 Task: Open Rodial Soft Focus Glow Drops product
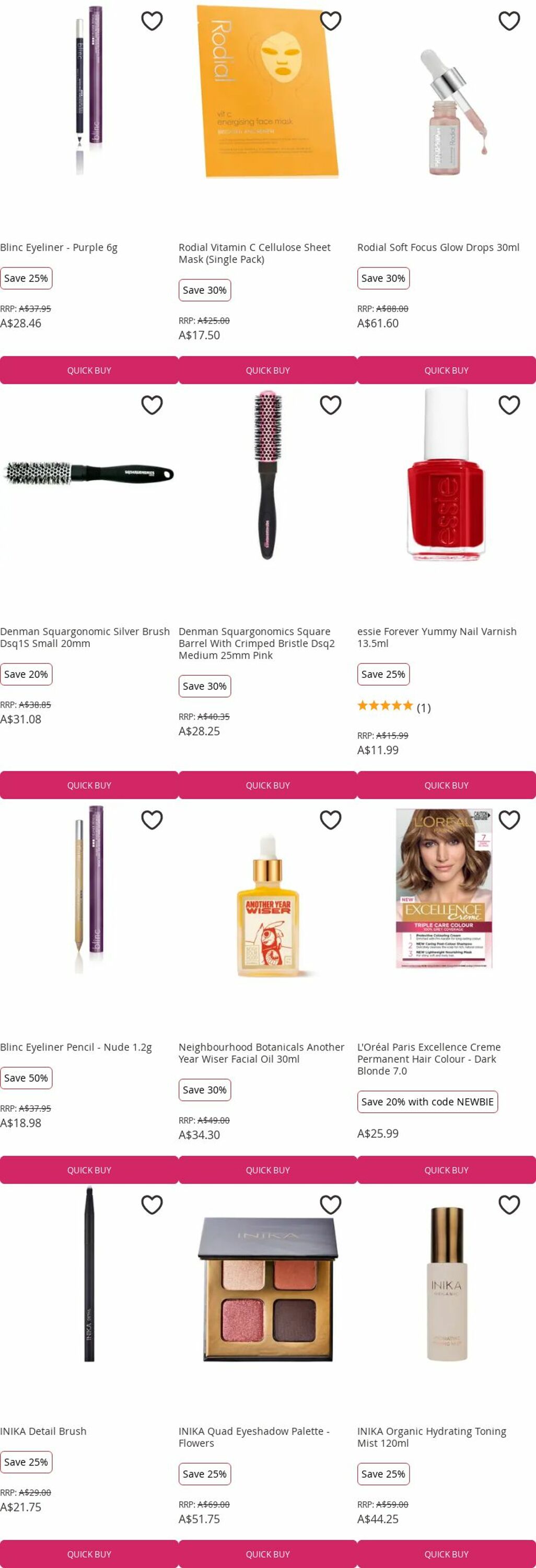tap(438, 247)
